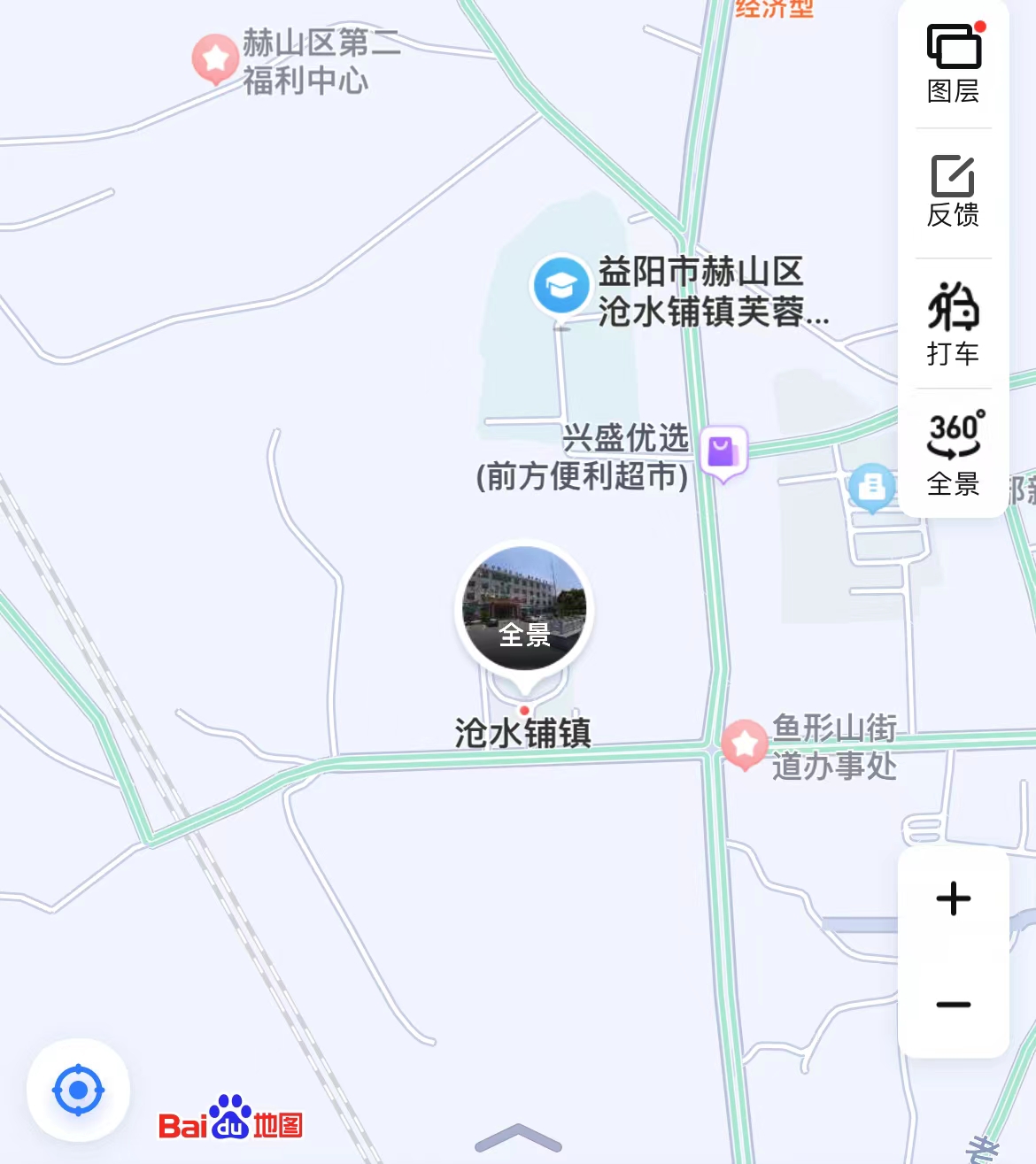
Task: Zoom in with the plus button
Action: (954, 899)
